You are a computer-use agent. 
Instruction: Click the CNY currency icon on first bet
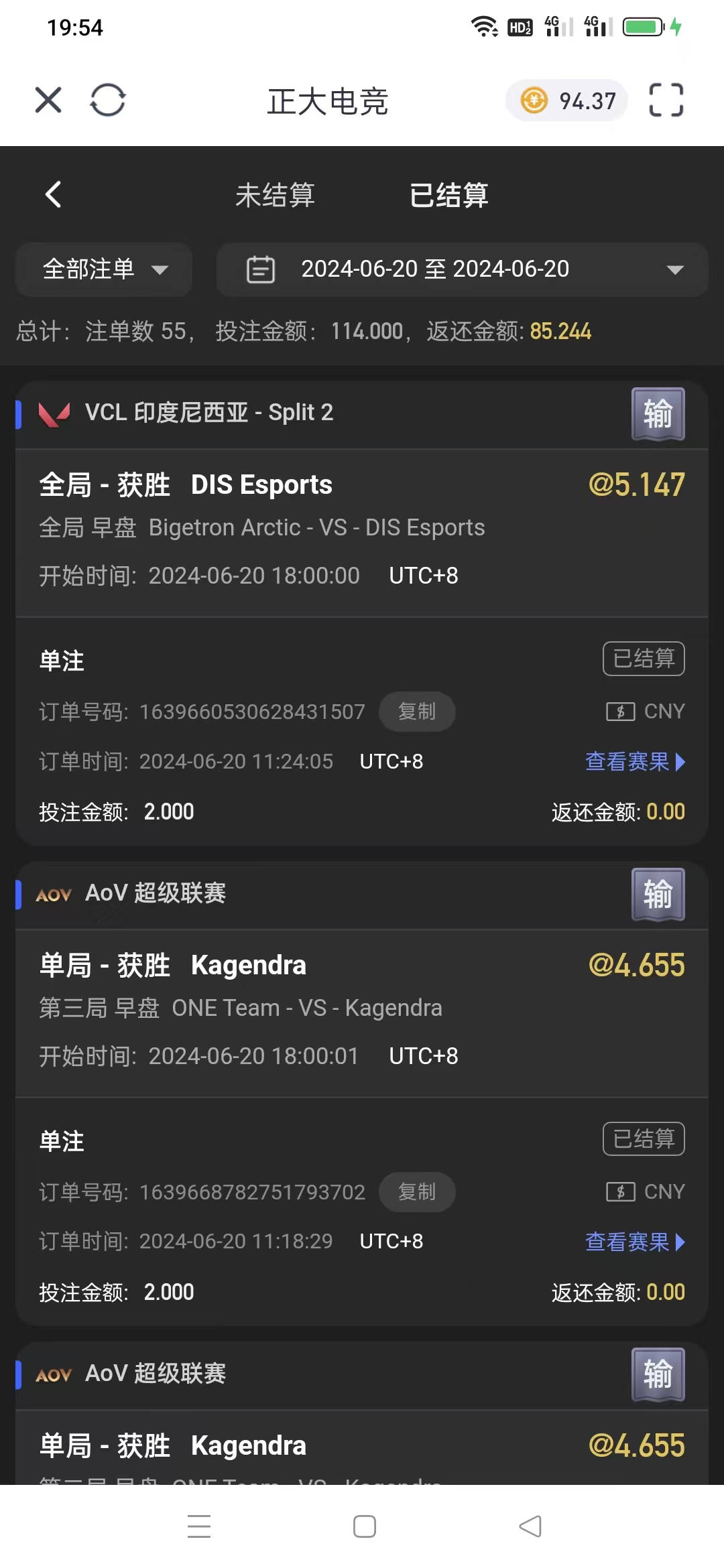pyautogui.click(x=620, y=712)
